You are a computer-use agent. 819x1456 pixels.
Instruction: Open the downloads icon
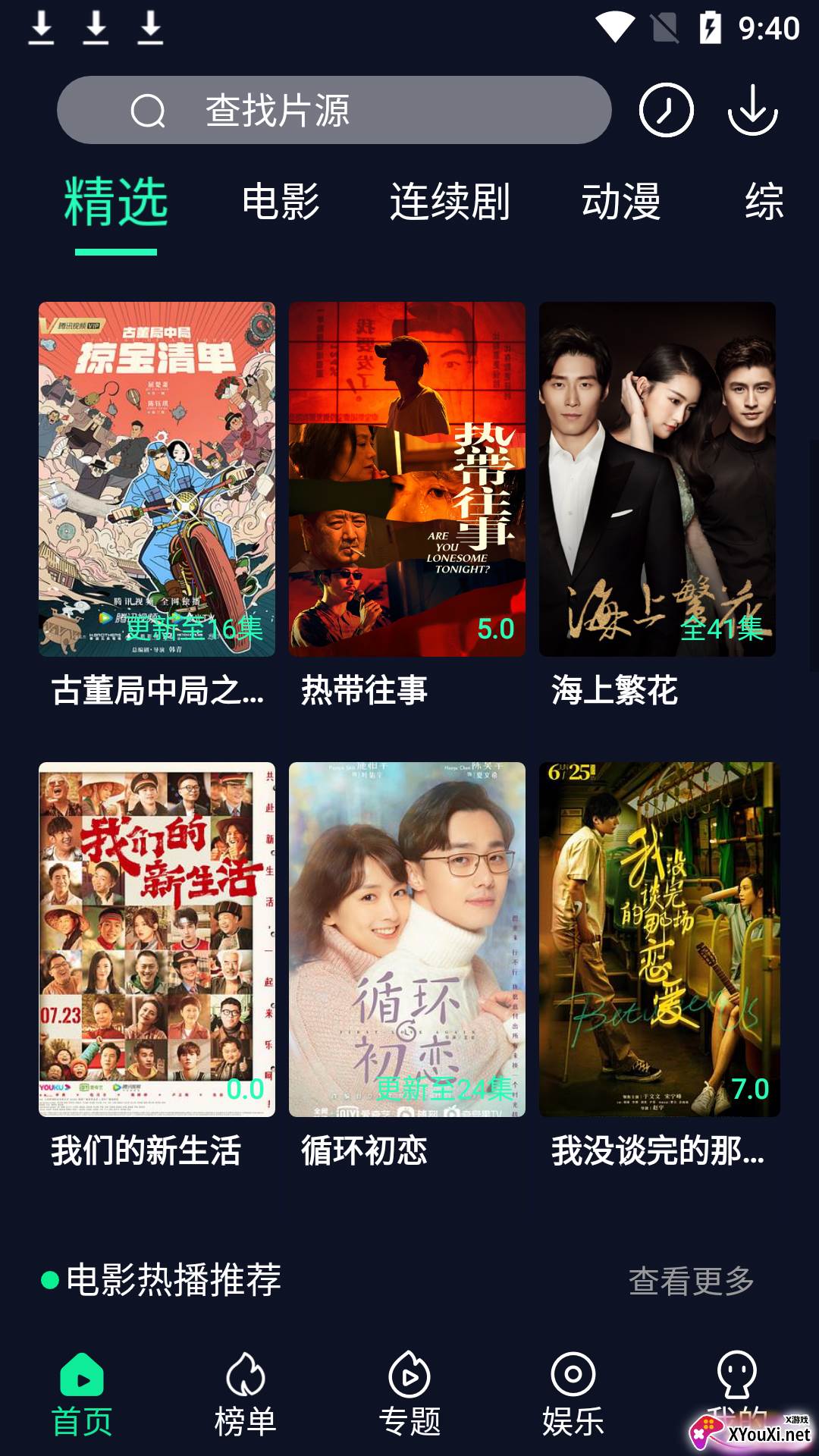coord(752,111)
